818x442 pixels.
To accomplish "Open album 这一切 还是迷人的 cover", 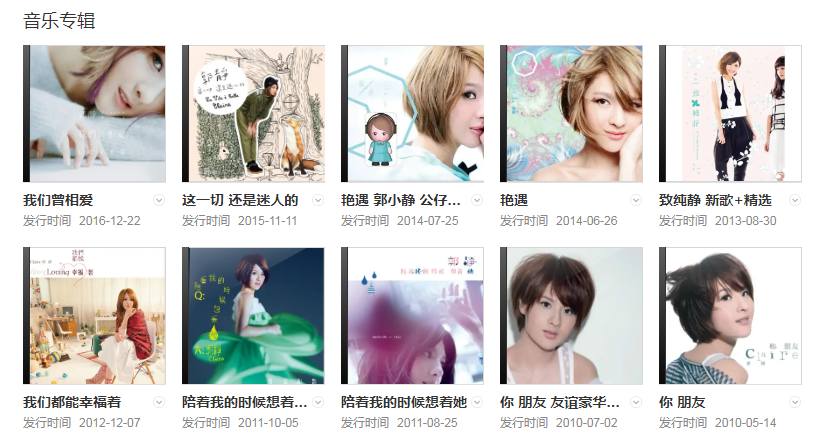I will click(254, 113).
